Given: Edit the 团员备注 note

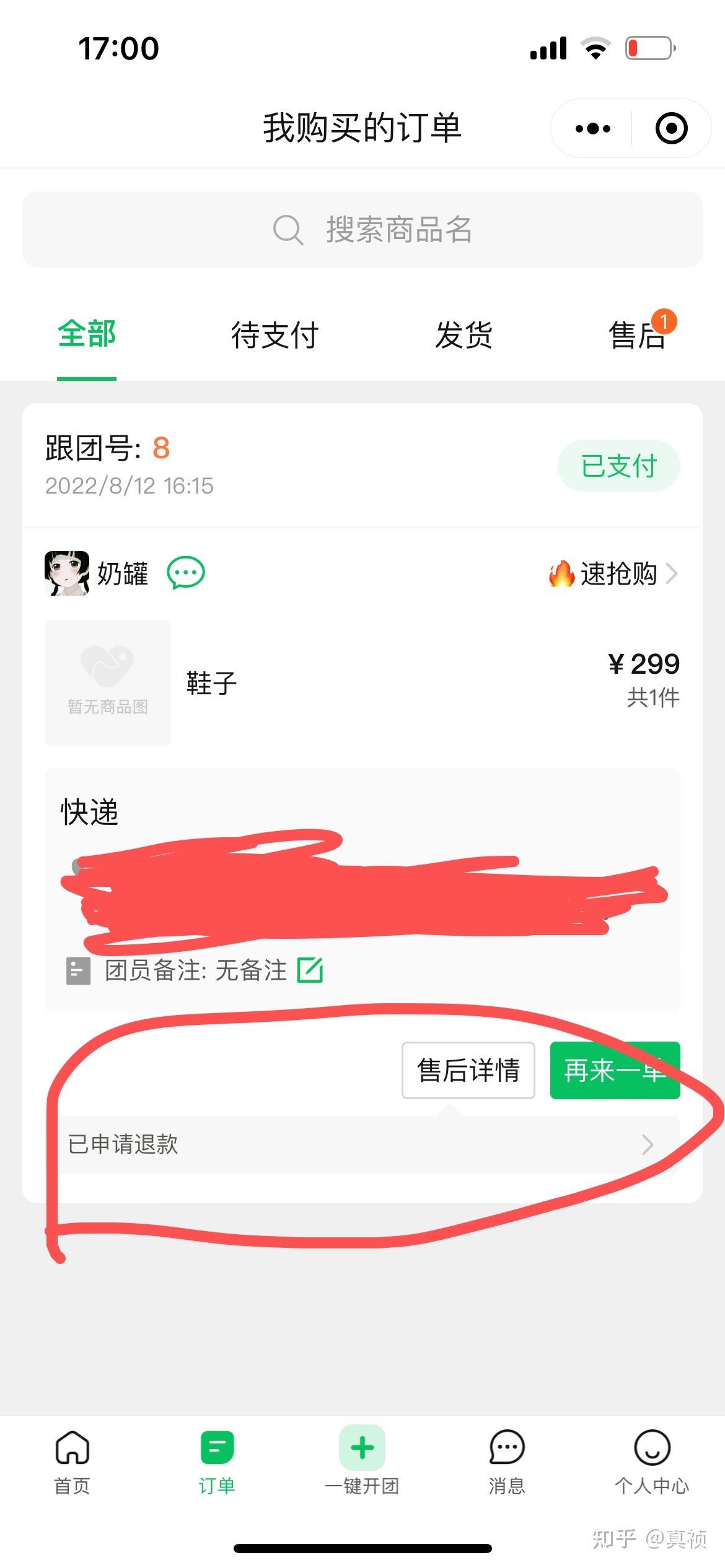Looking at the screenshot, I should (310, 970).
